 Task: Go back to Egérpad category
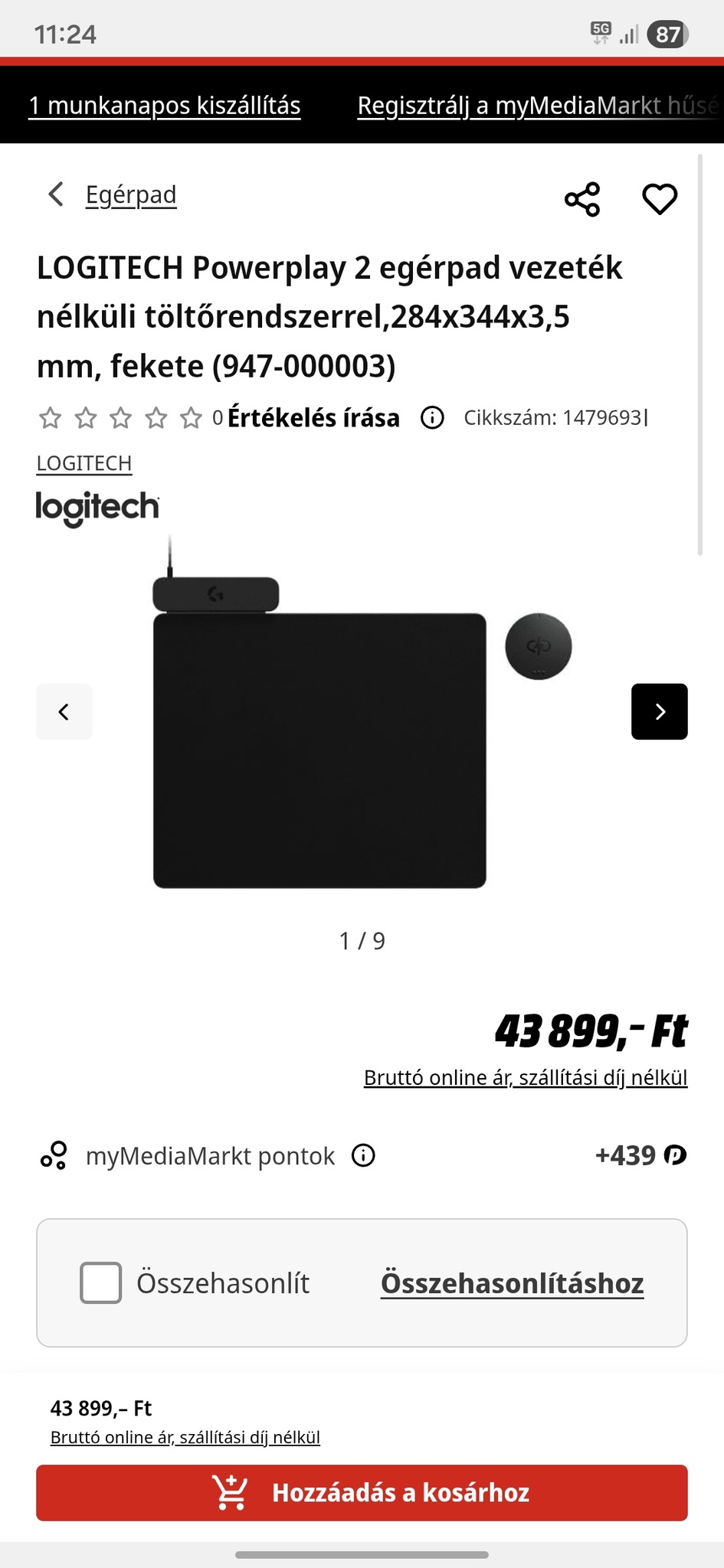tap(115, 195)
